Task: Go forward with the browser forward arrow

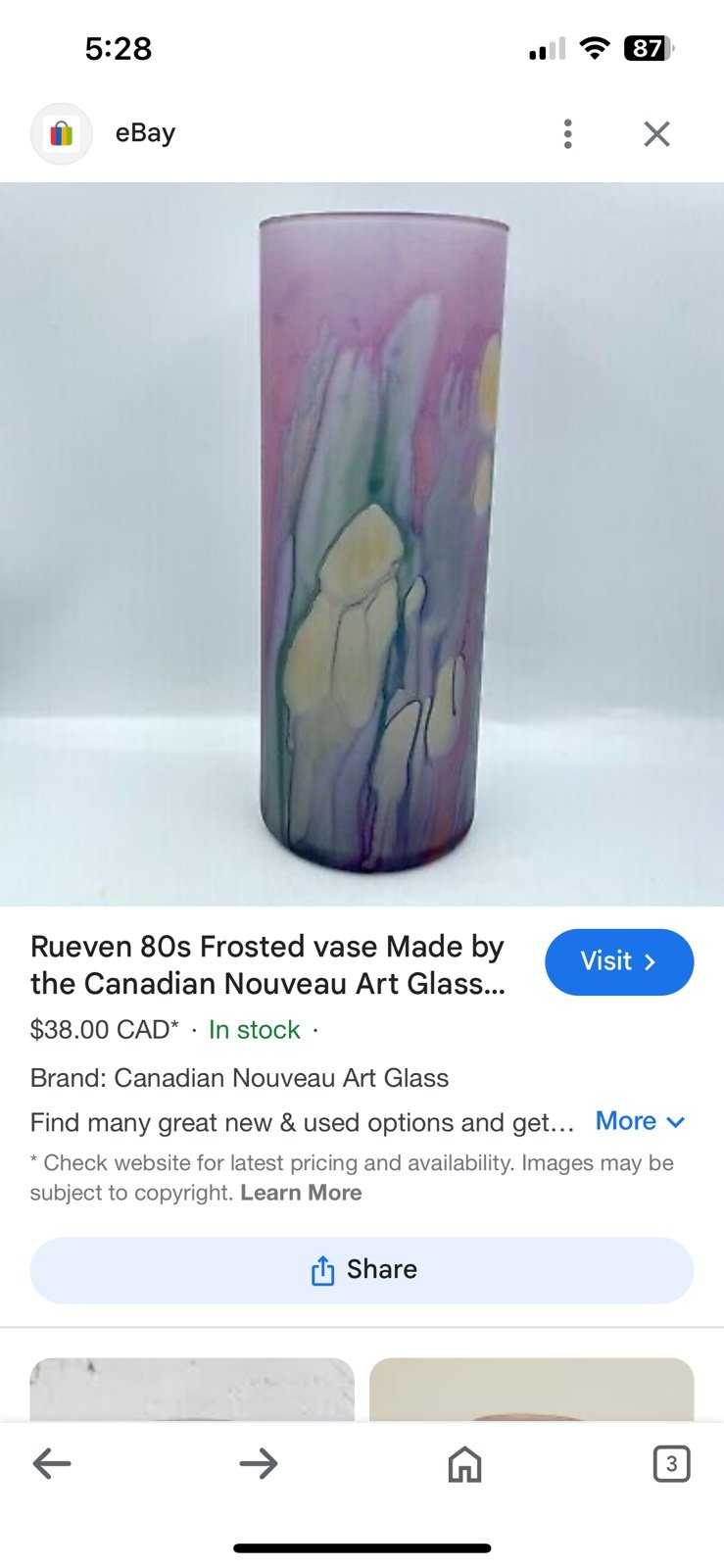Action: (x=259, y=1464)
